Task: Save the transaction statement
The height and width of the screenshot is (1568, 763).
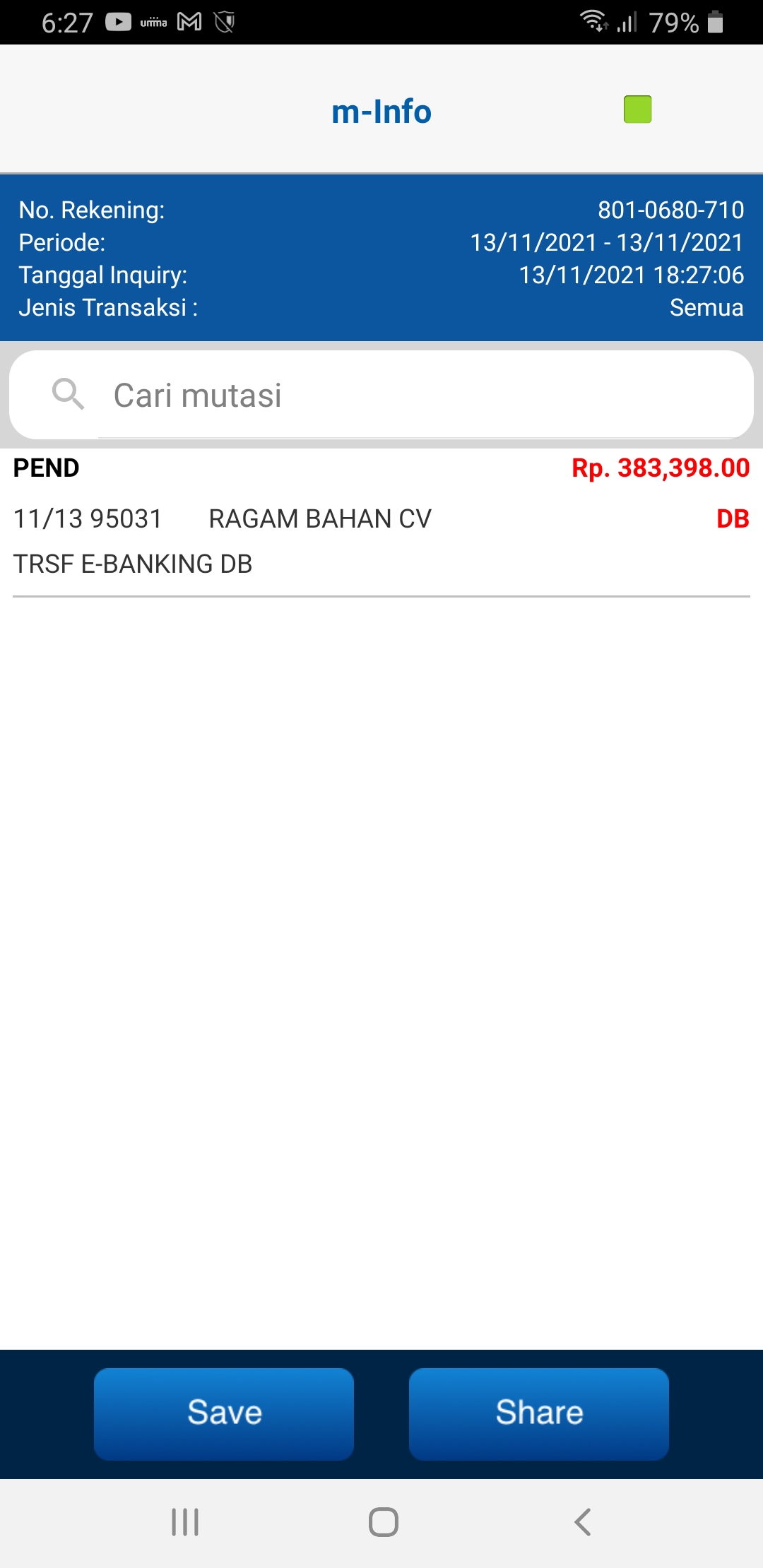Action: pyautogui.click(x=224, y=1413)
